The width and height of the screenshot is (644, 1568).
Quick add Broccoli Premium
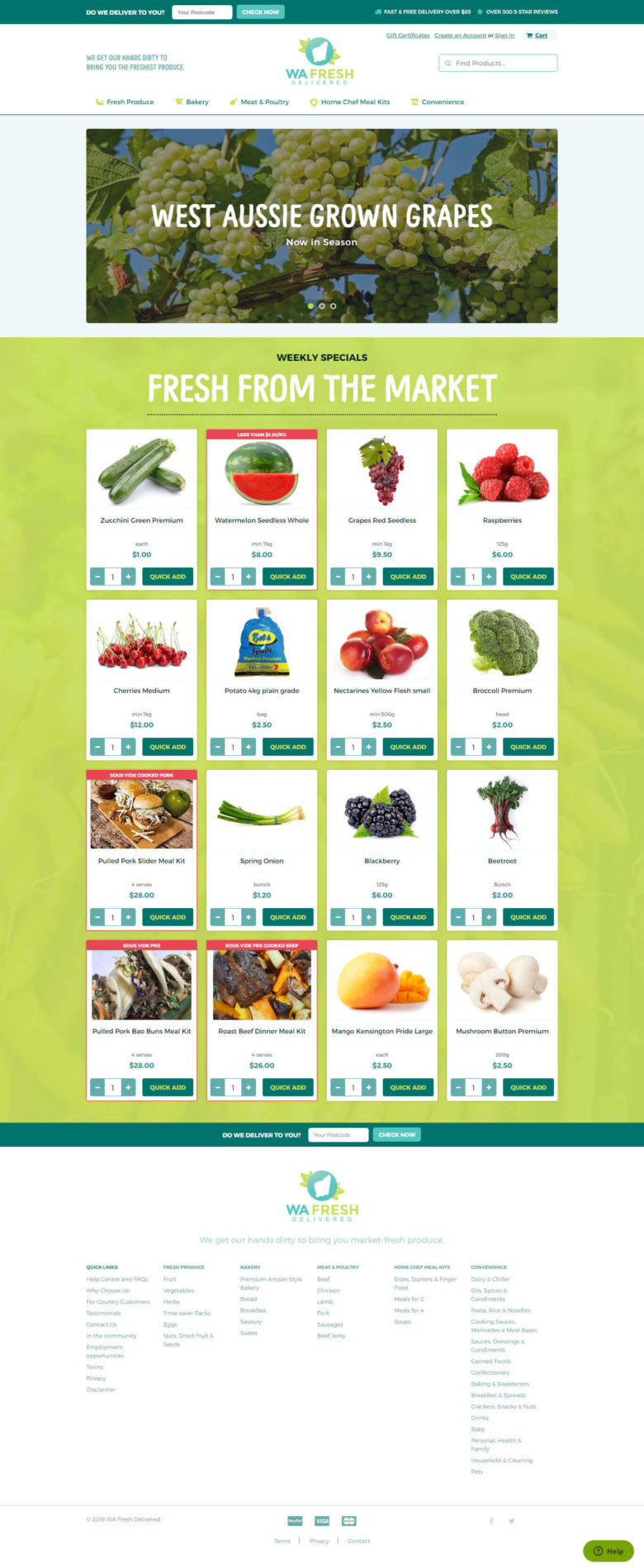pos(528,747)
